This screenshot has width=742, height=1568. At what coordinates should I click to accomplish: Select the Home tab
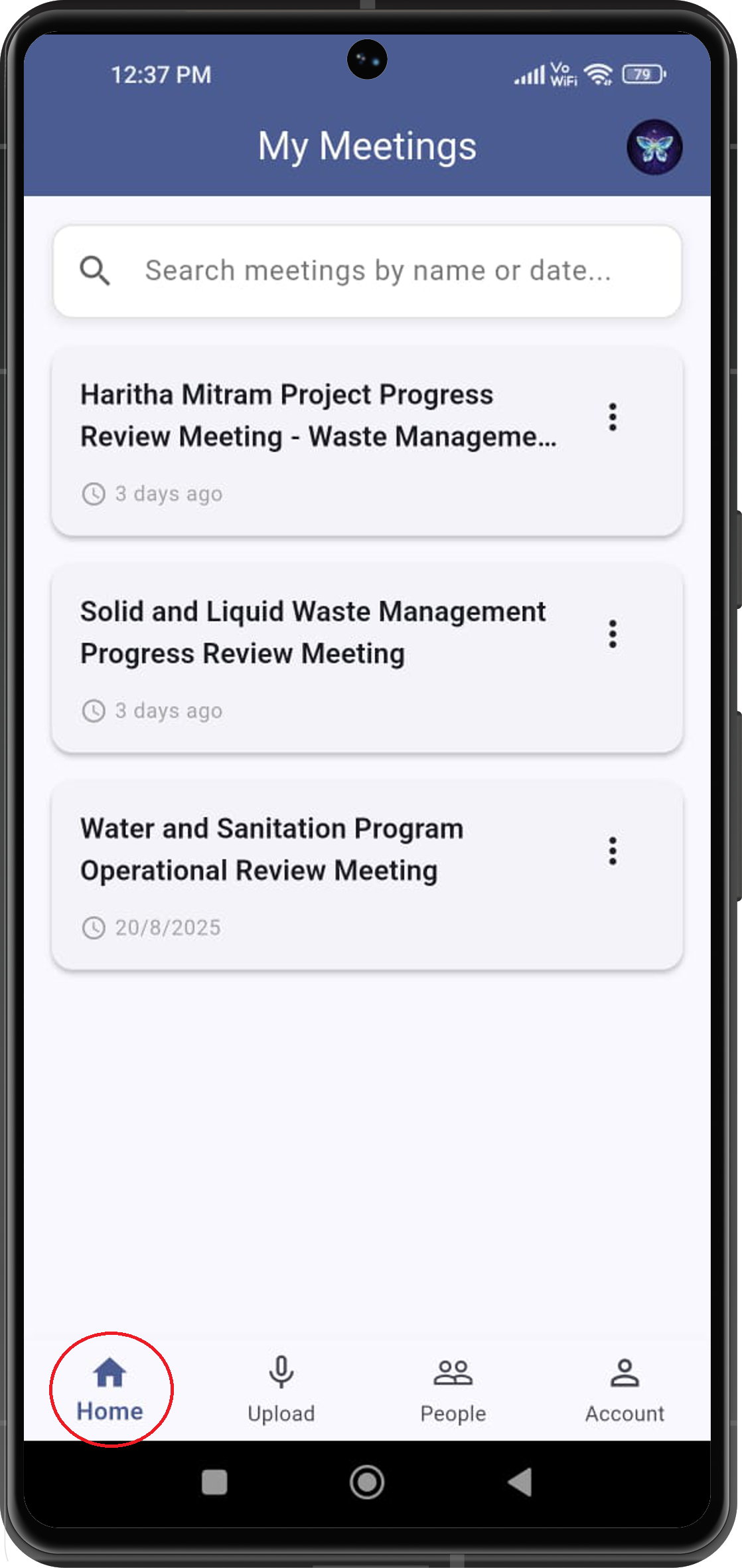[110, 1389]
